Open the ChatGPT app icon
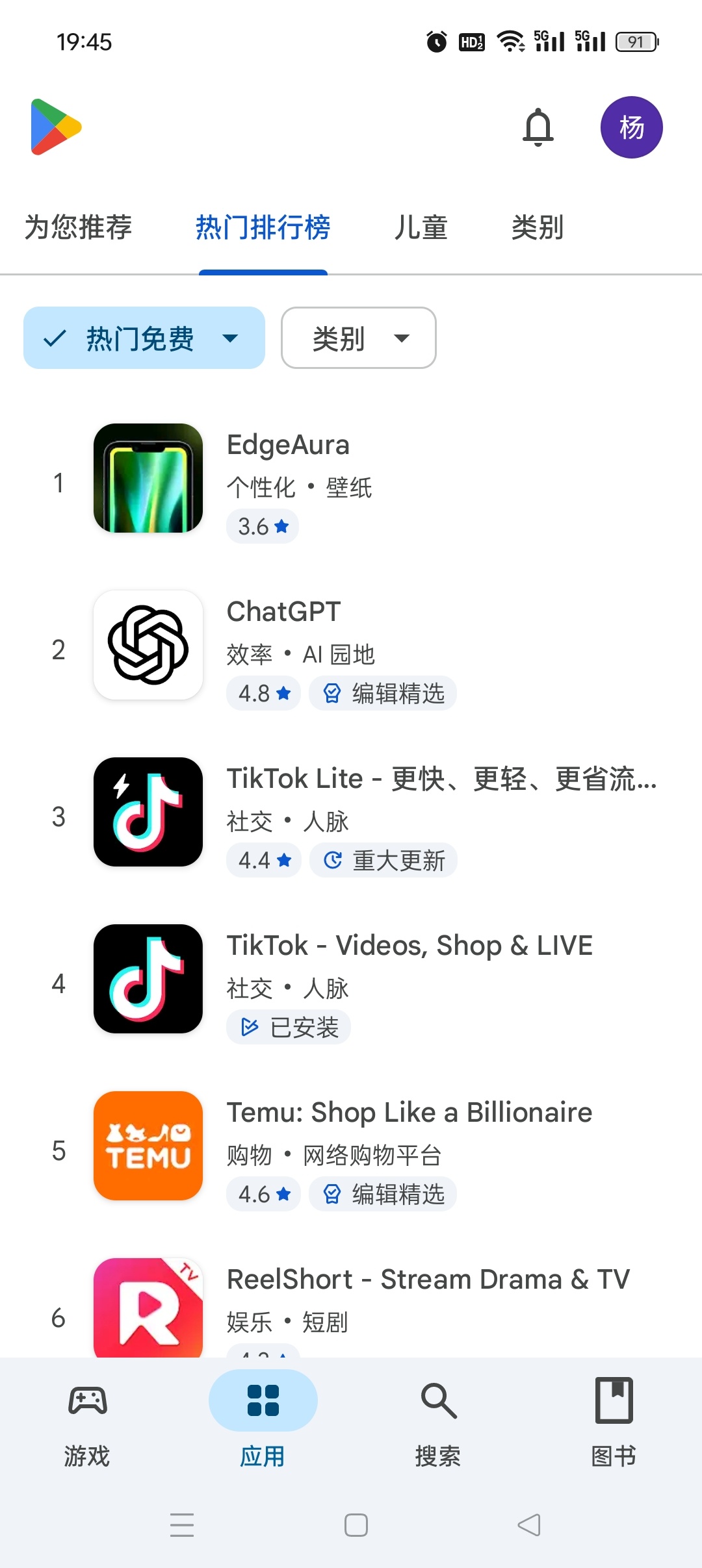This screenshot has width=702, height=1568. [148, 646]
